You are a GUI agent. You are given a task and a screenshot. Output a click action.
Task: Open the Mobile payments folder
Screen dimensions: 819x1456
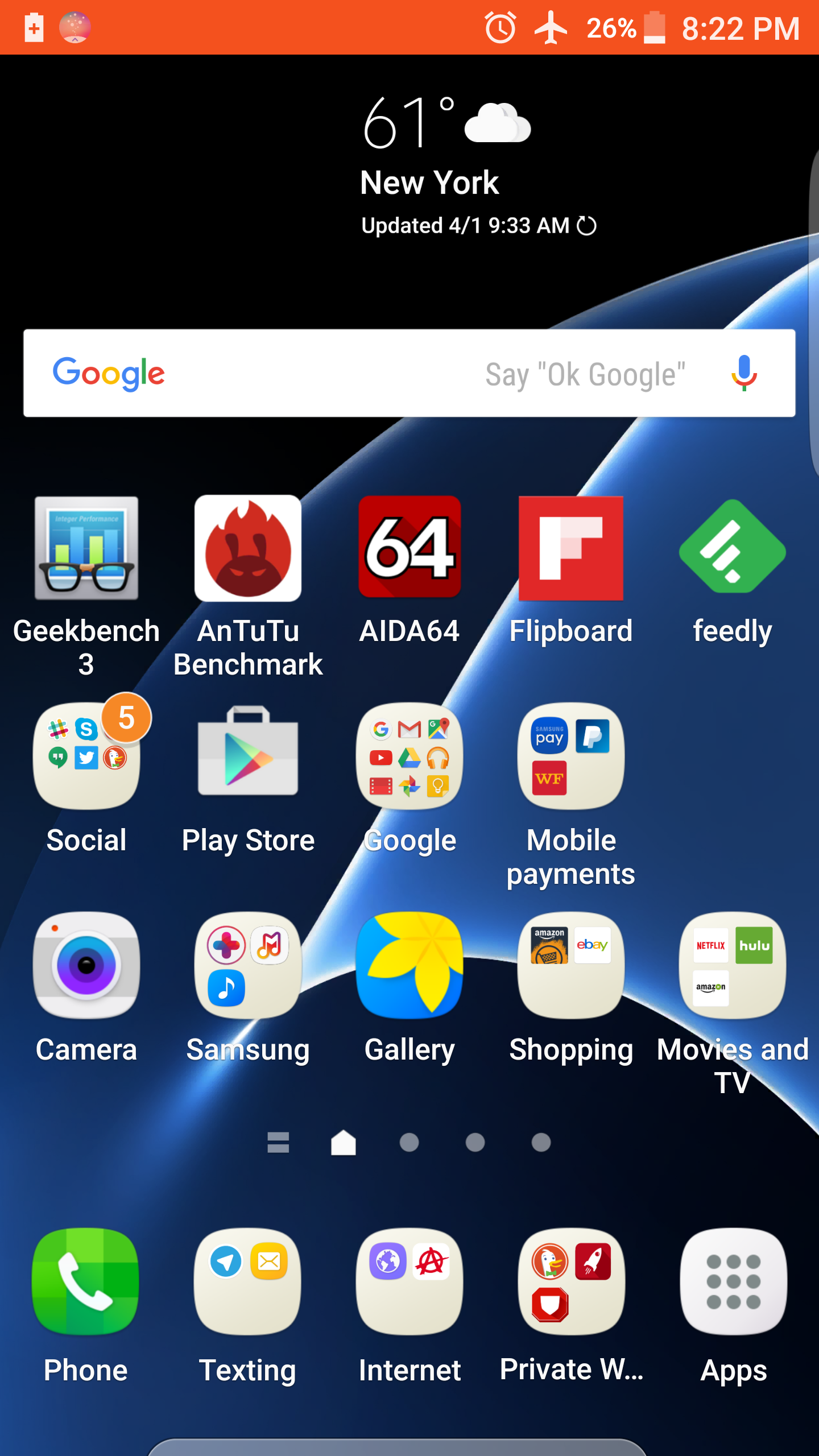(571, 756)
